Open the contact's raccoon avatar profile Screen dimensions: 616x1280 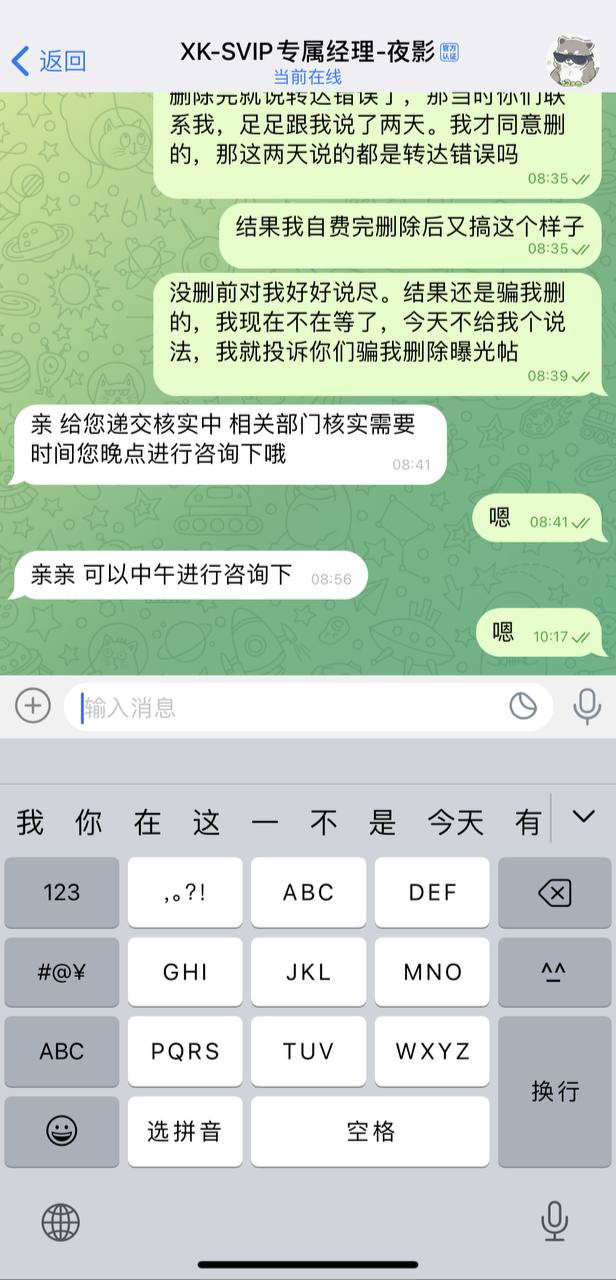pos(577,60)
